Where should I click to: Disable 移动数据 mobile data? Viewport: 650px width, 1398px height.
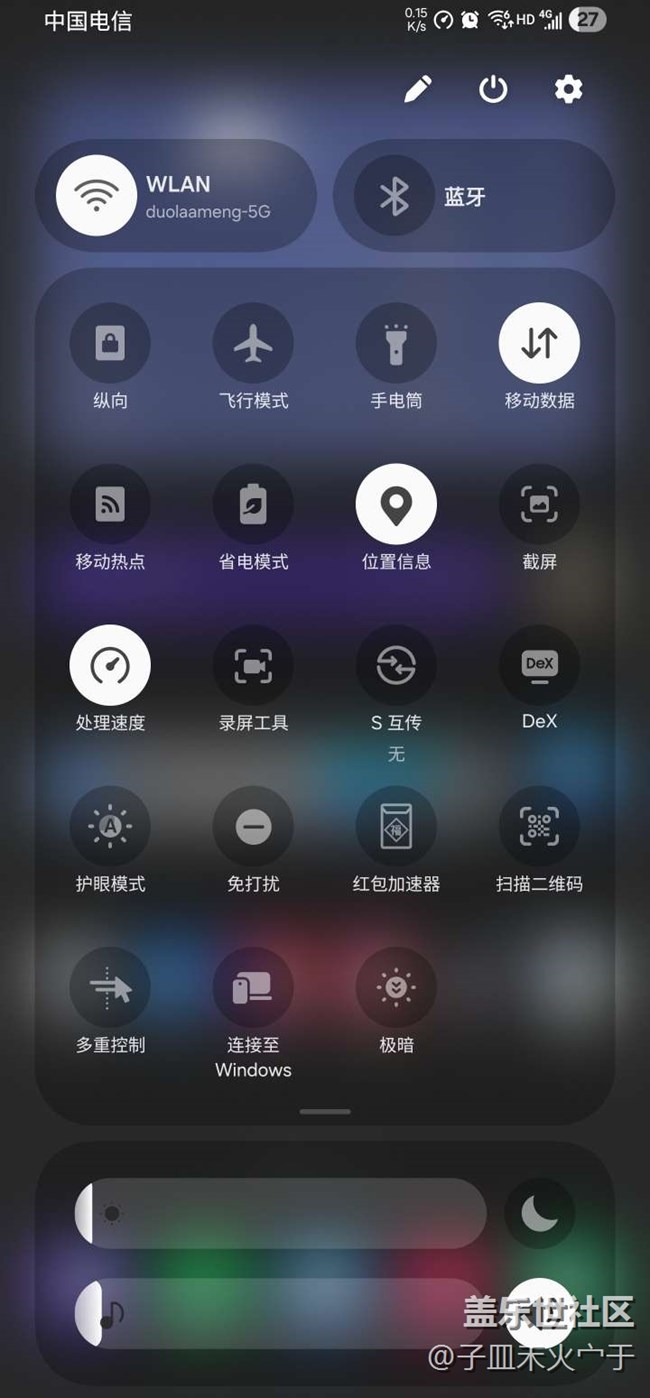(x=539, y=344)
